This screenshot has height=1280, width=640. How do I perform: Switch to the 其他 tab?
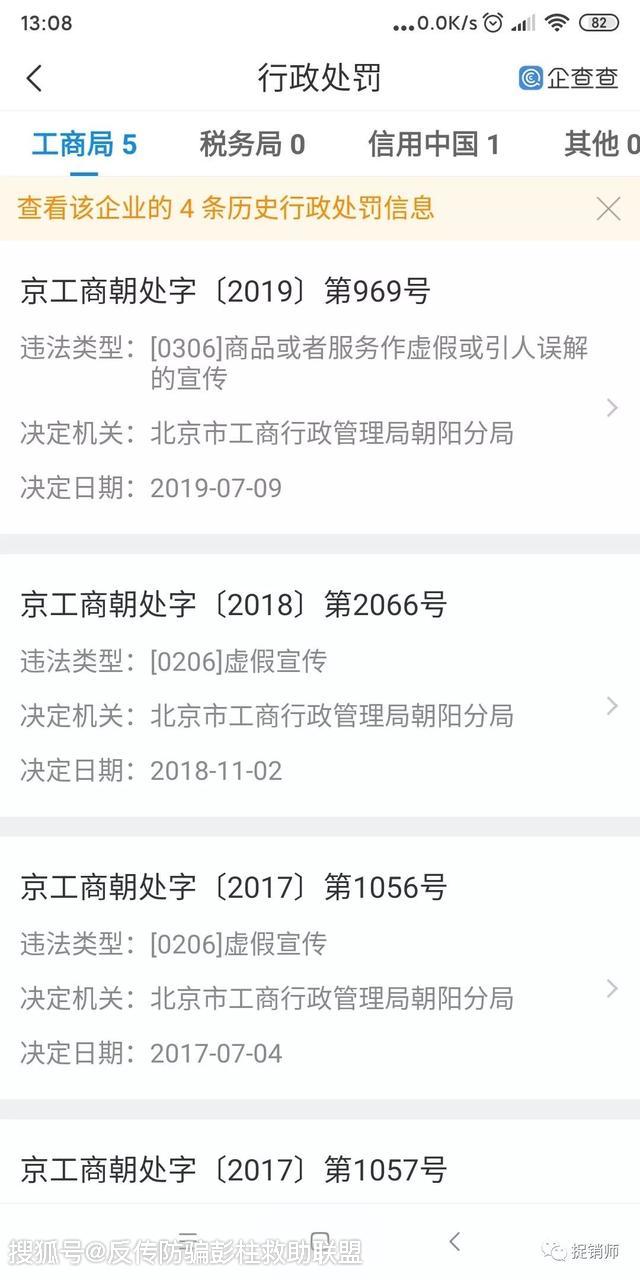(x=600, y=145)
